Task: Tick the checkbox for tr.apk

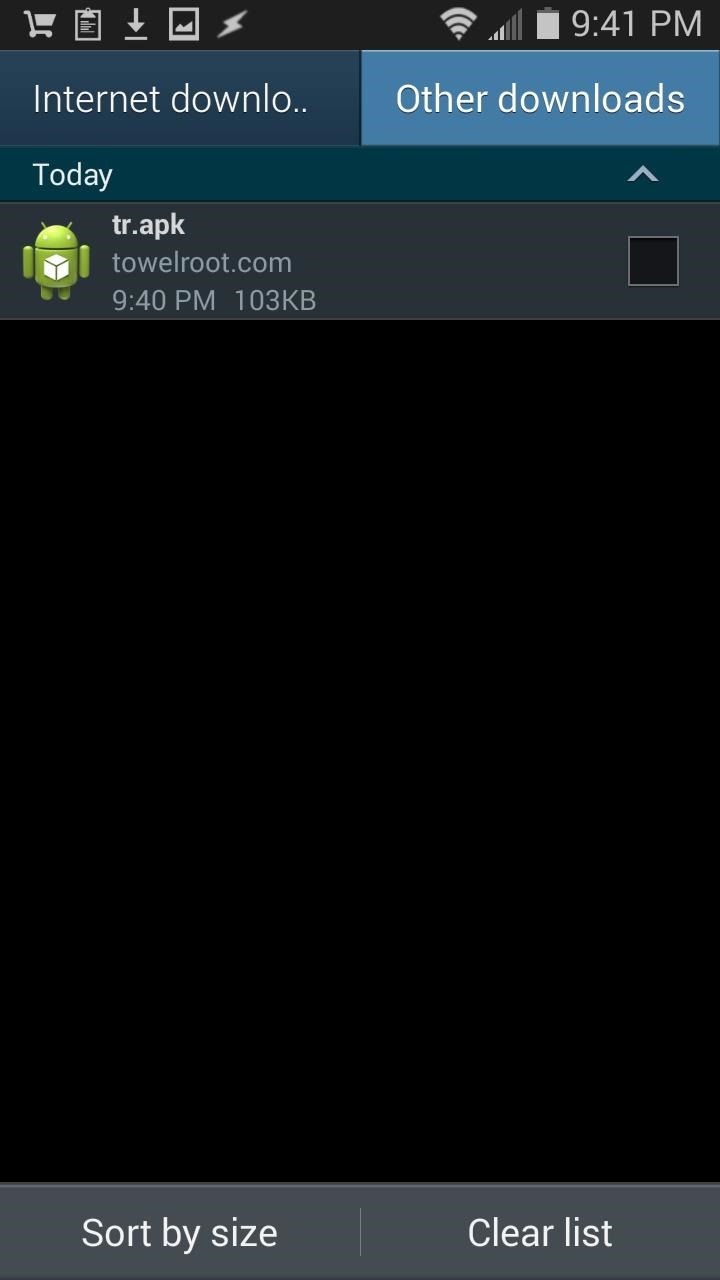Action: (x=653, y=261)
